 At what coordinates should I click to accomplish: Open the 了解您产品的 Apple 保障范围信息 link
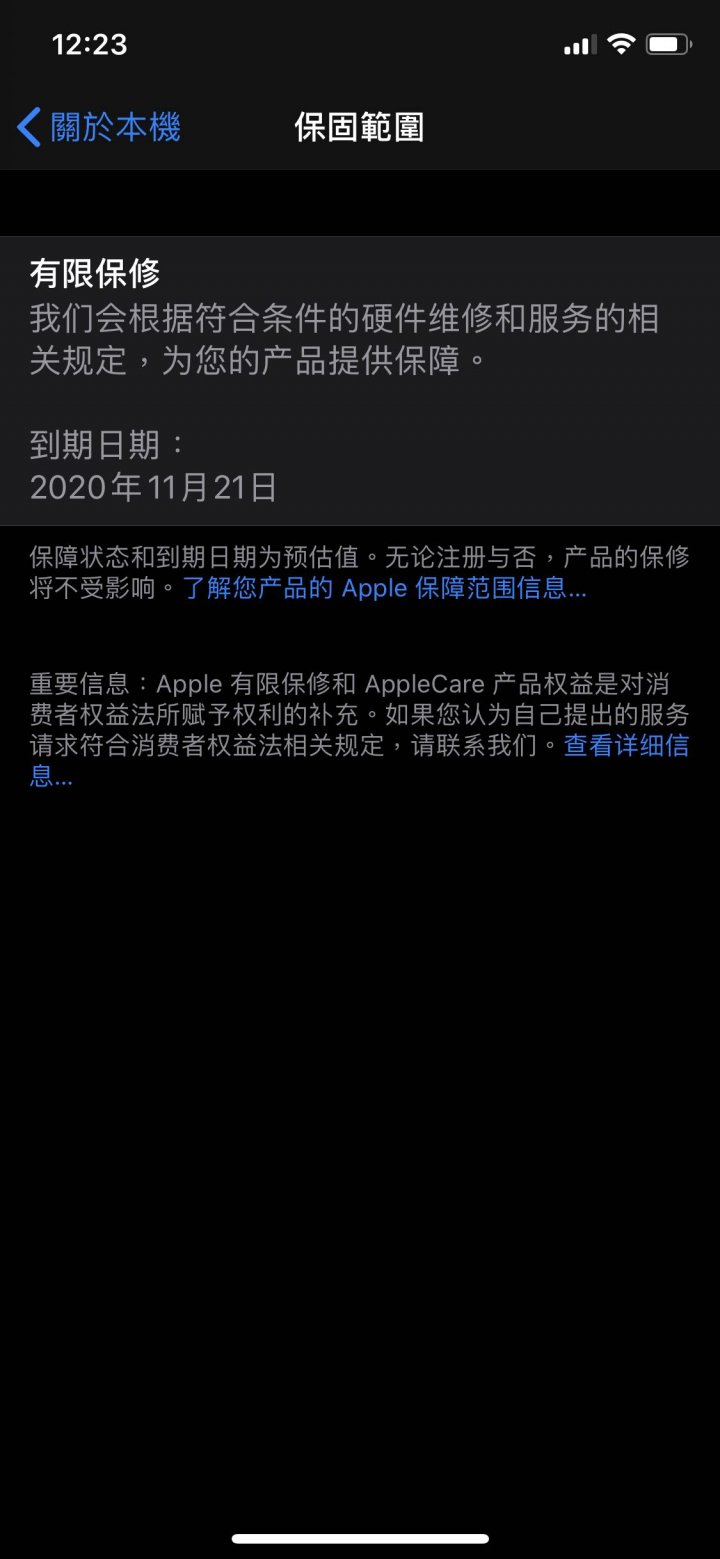[x=384, y=588]
